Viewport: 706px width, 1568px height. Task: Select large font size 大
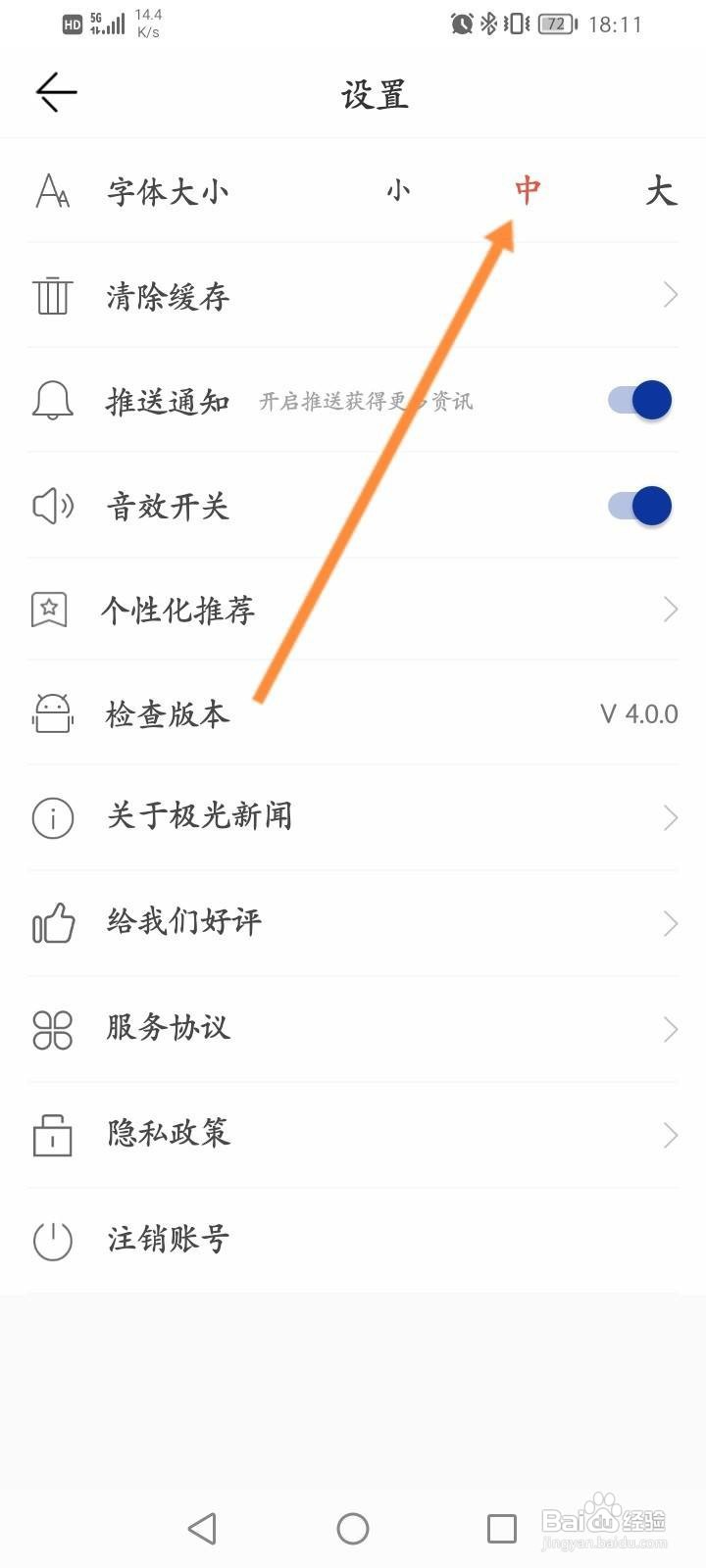click(x=661, y=190)
